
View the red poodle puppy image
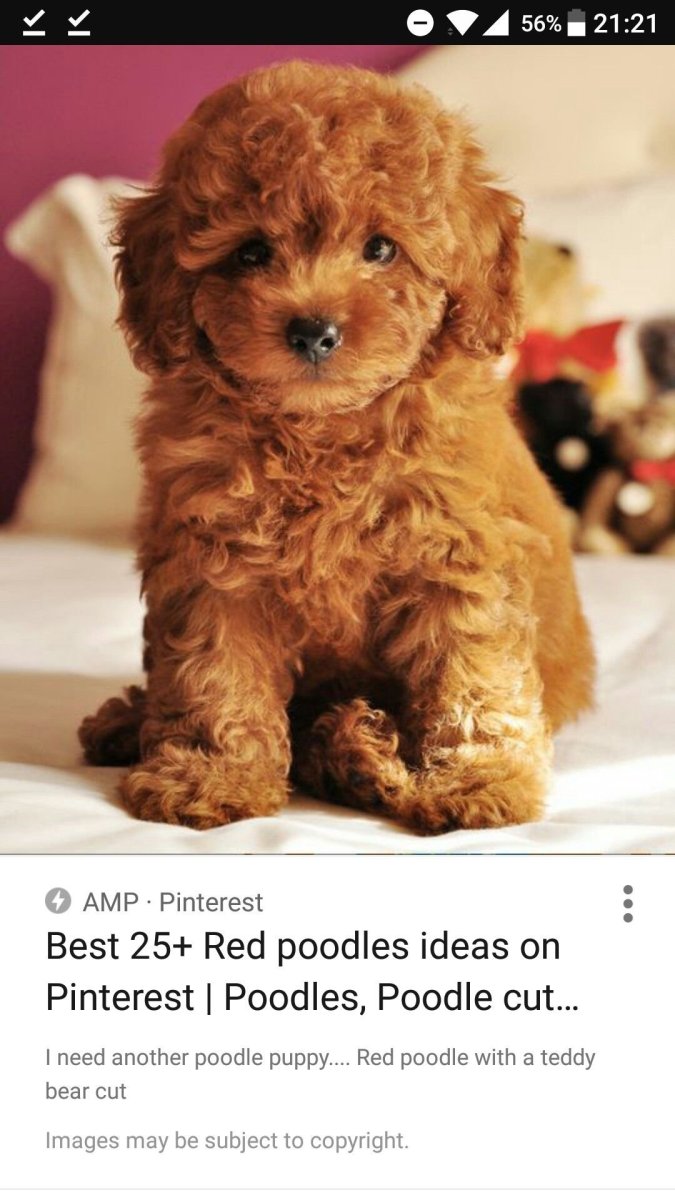click(337, 450)
